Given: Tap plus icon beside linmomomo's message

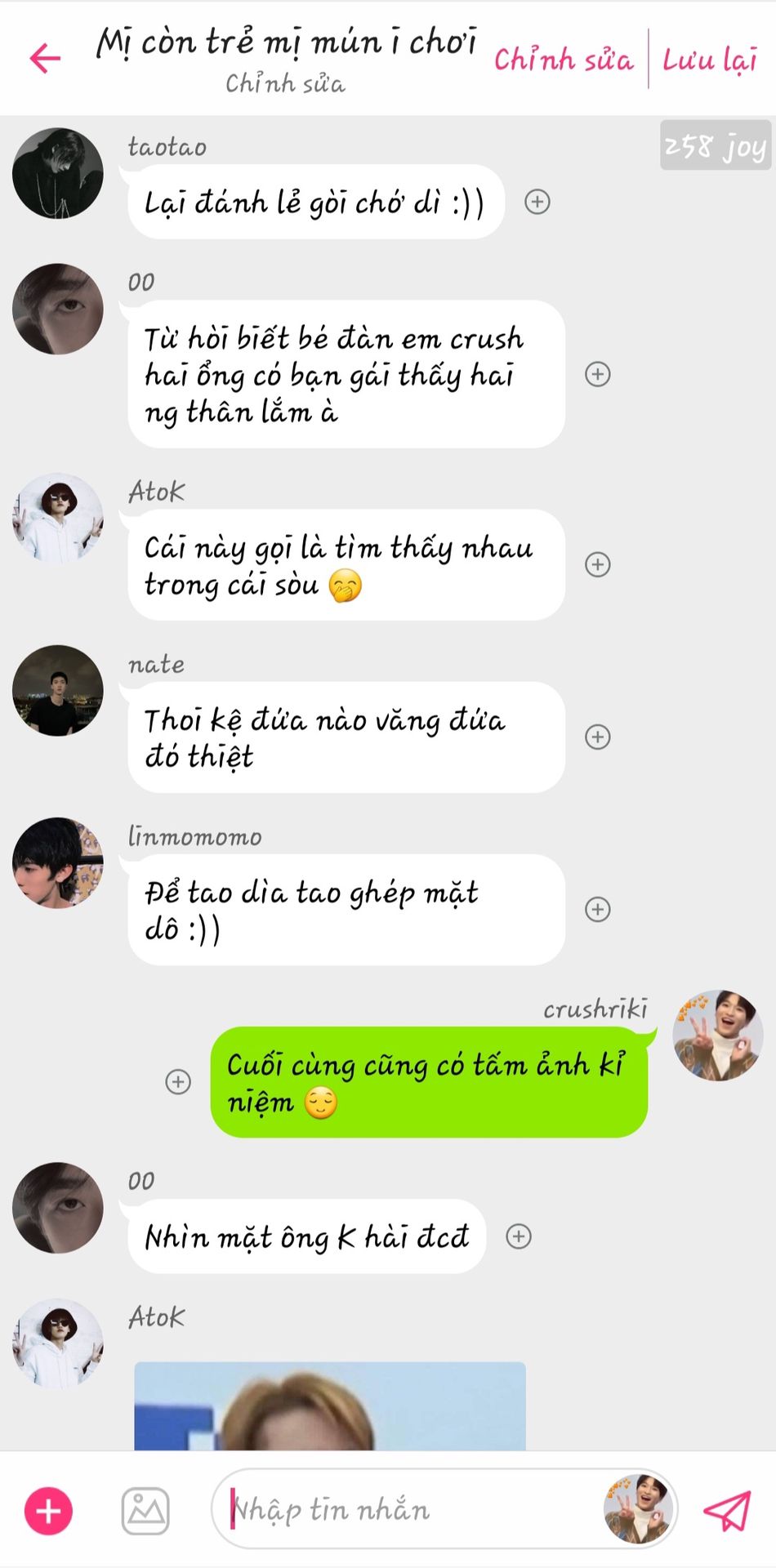Looking at the screenshot, I should point(597,909).
